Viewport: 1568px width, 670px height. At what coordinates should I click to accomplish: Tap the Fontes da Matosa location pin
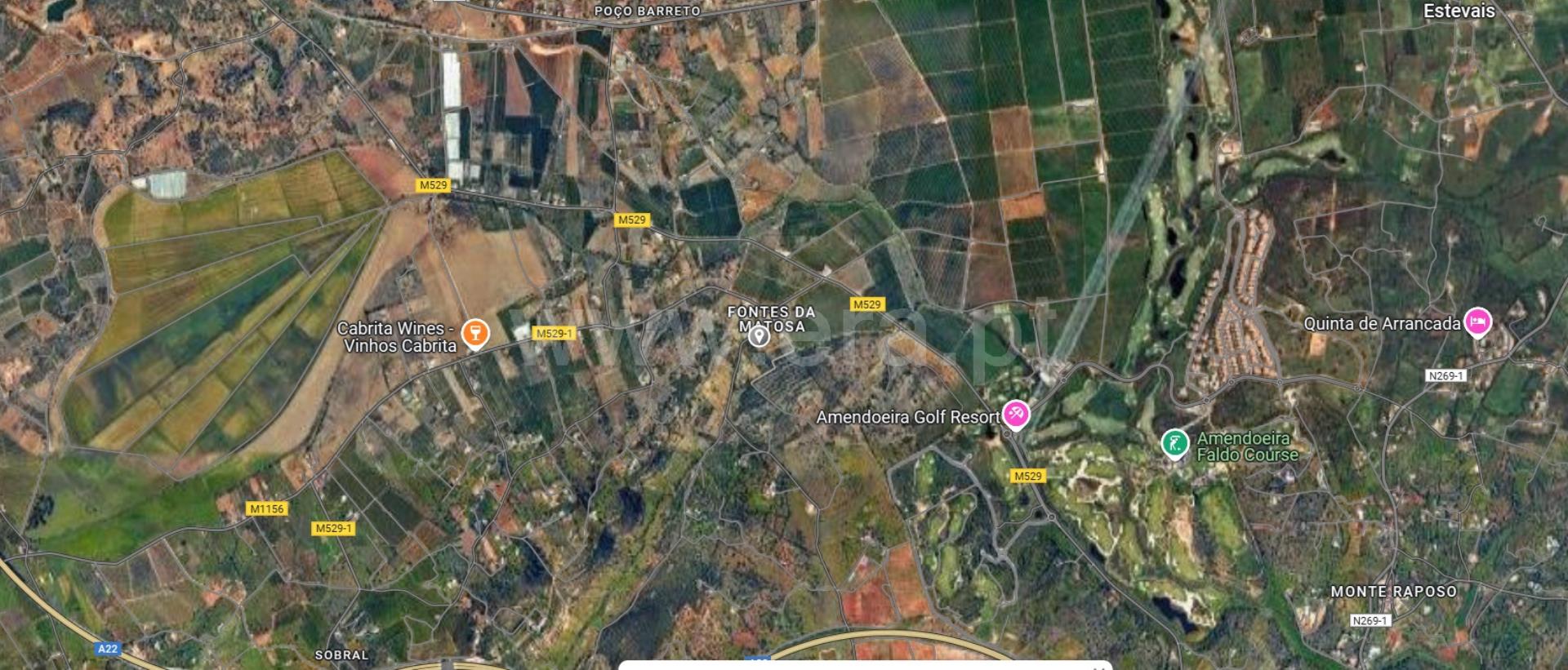pyautogui.click(x=759, y=335)
